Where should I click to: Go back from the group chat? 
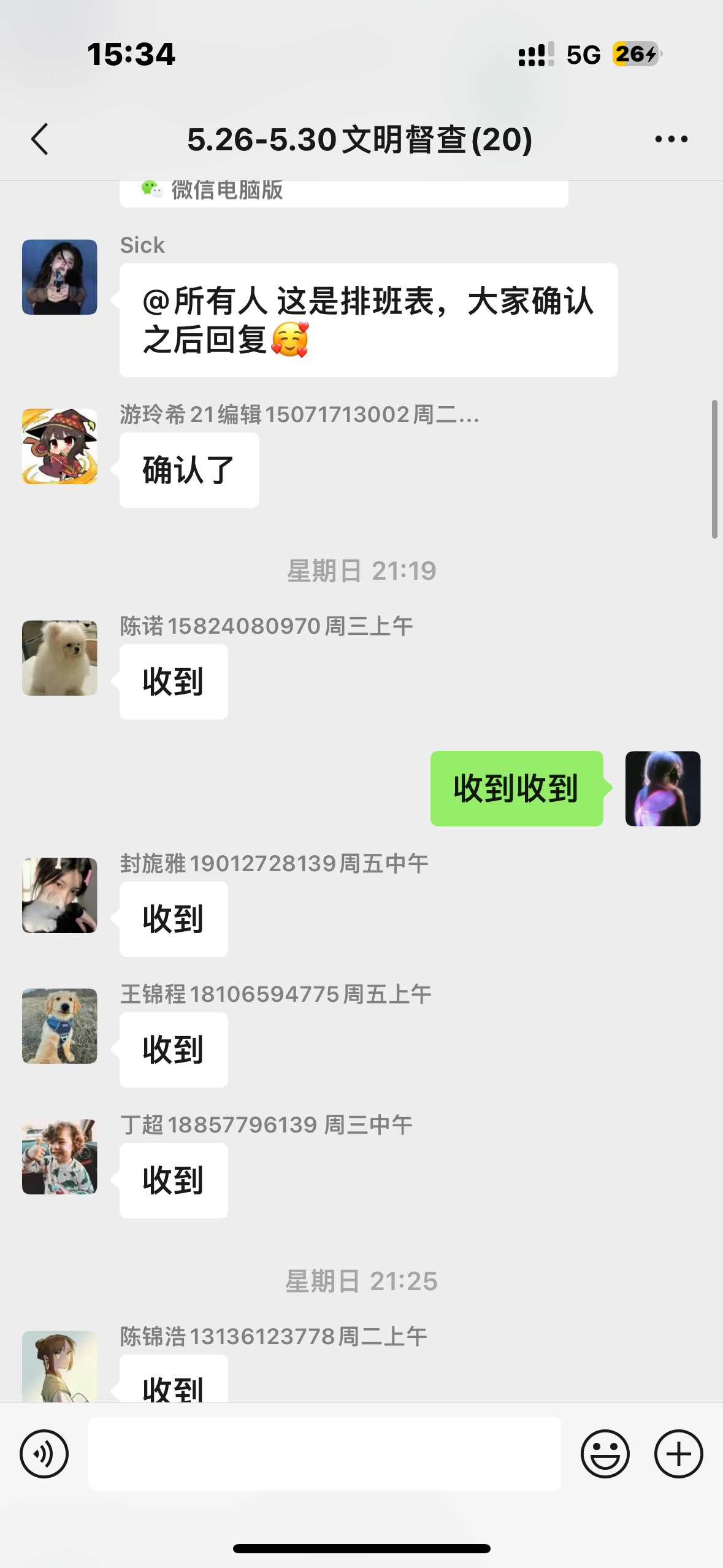tap(40, 139)
